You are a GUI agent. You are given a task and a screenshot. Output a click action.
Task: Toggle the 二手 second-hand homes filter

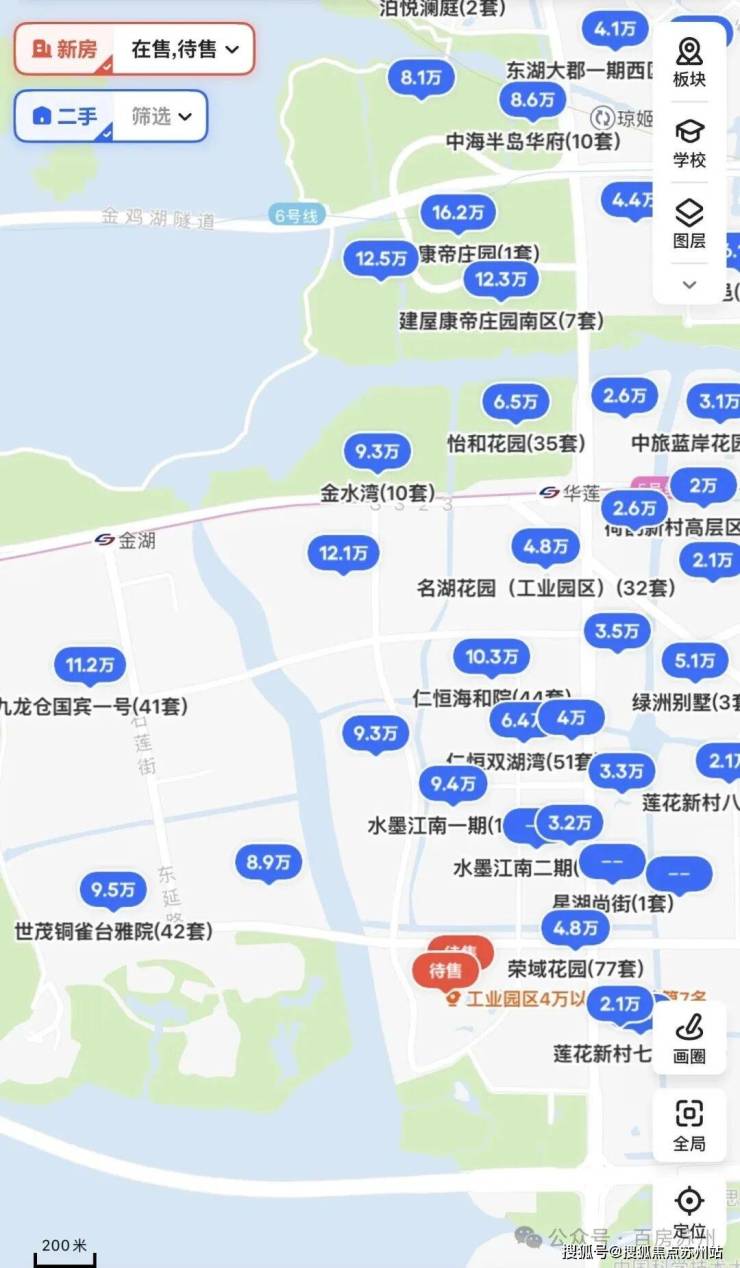point(65,116)
